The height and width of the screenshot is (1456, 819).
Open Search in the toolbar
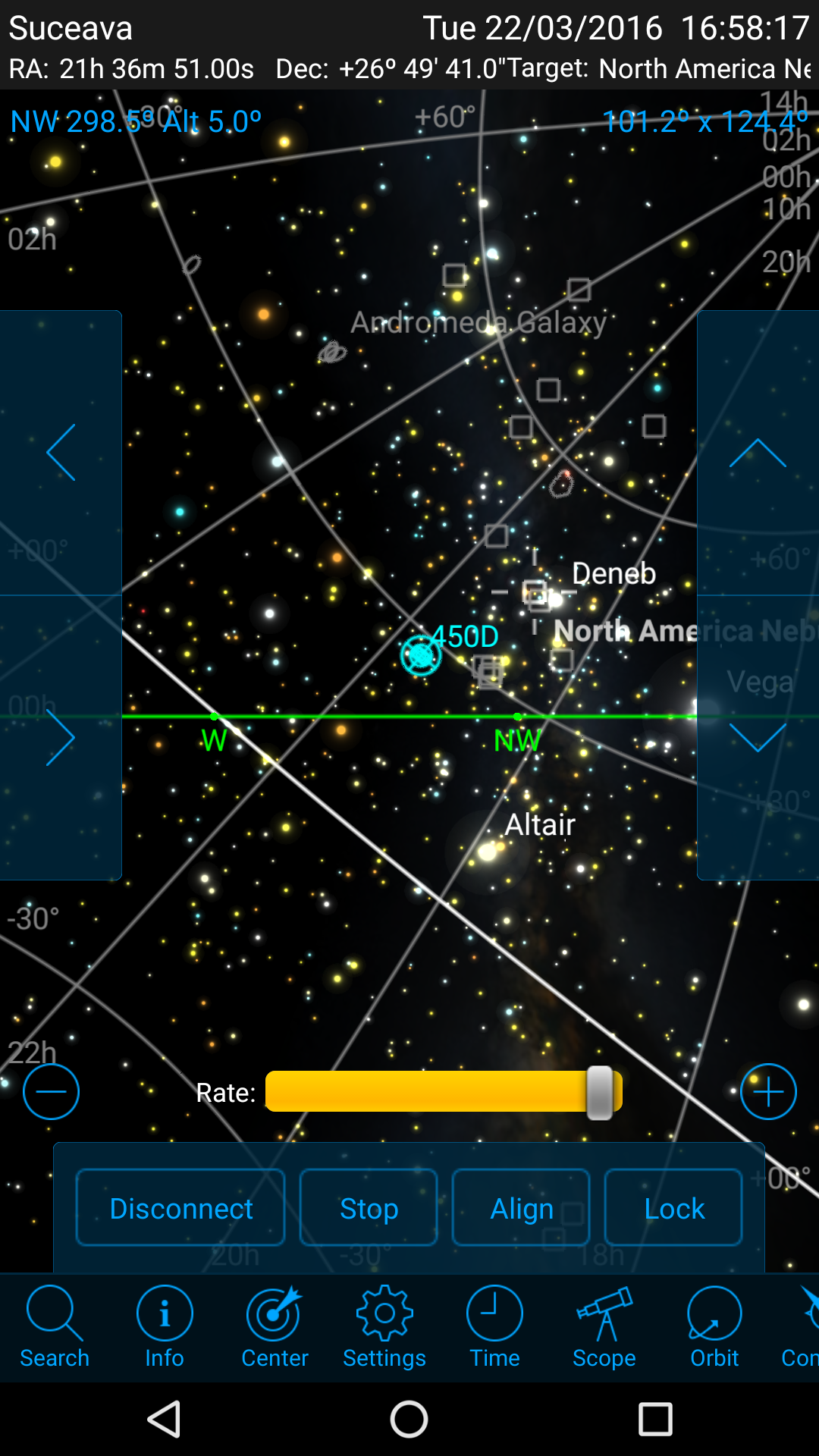click(55, 1327)
